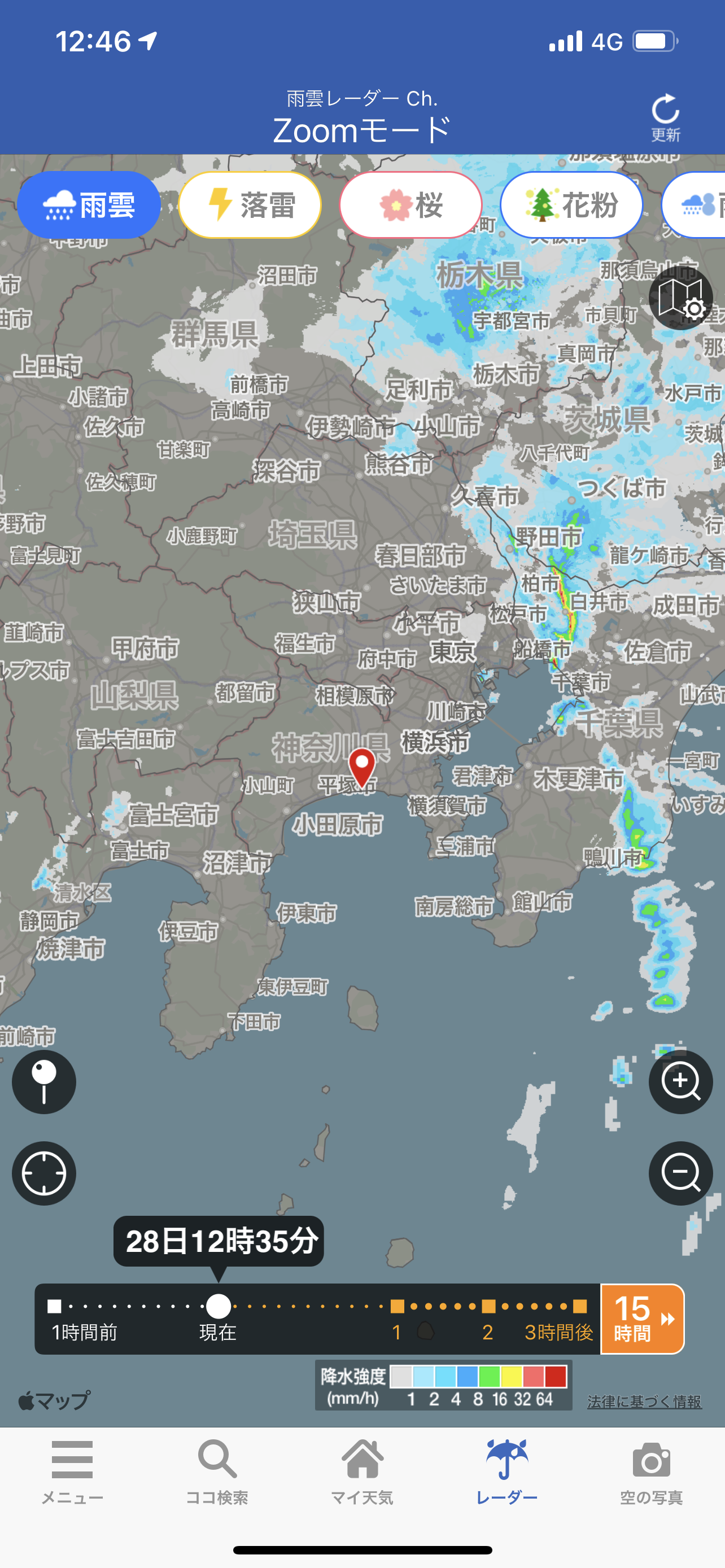The width and height of the screenshot is (725, 1568).
Task: Switch to 落雷 lightning layer
Action: [x=250, y=205]
